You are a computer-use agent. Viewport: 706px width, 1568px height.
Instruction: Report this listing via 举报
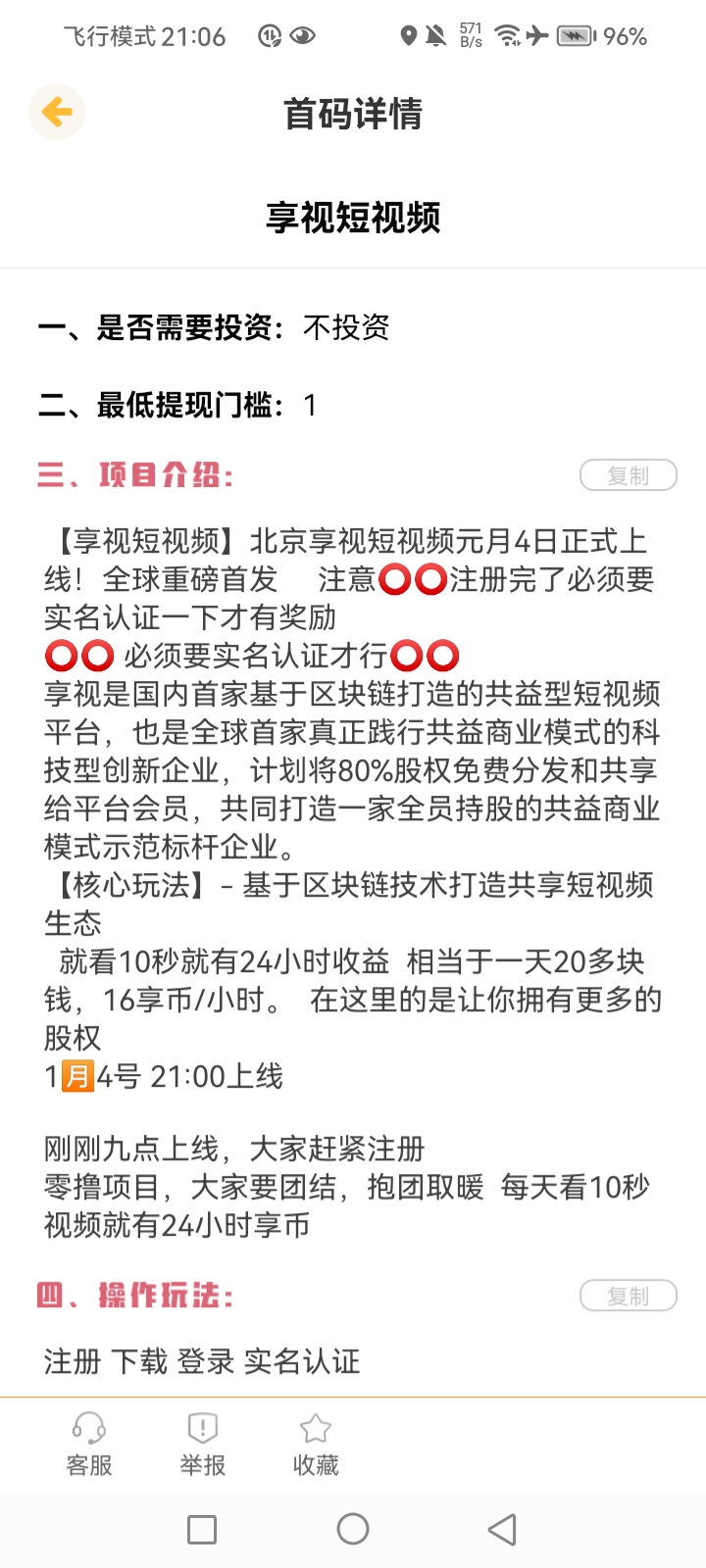pos(203,1444)
